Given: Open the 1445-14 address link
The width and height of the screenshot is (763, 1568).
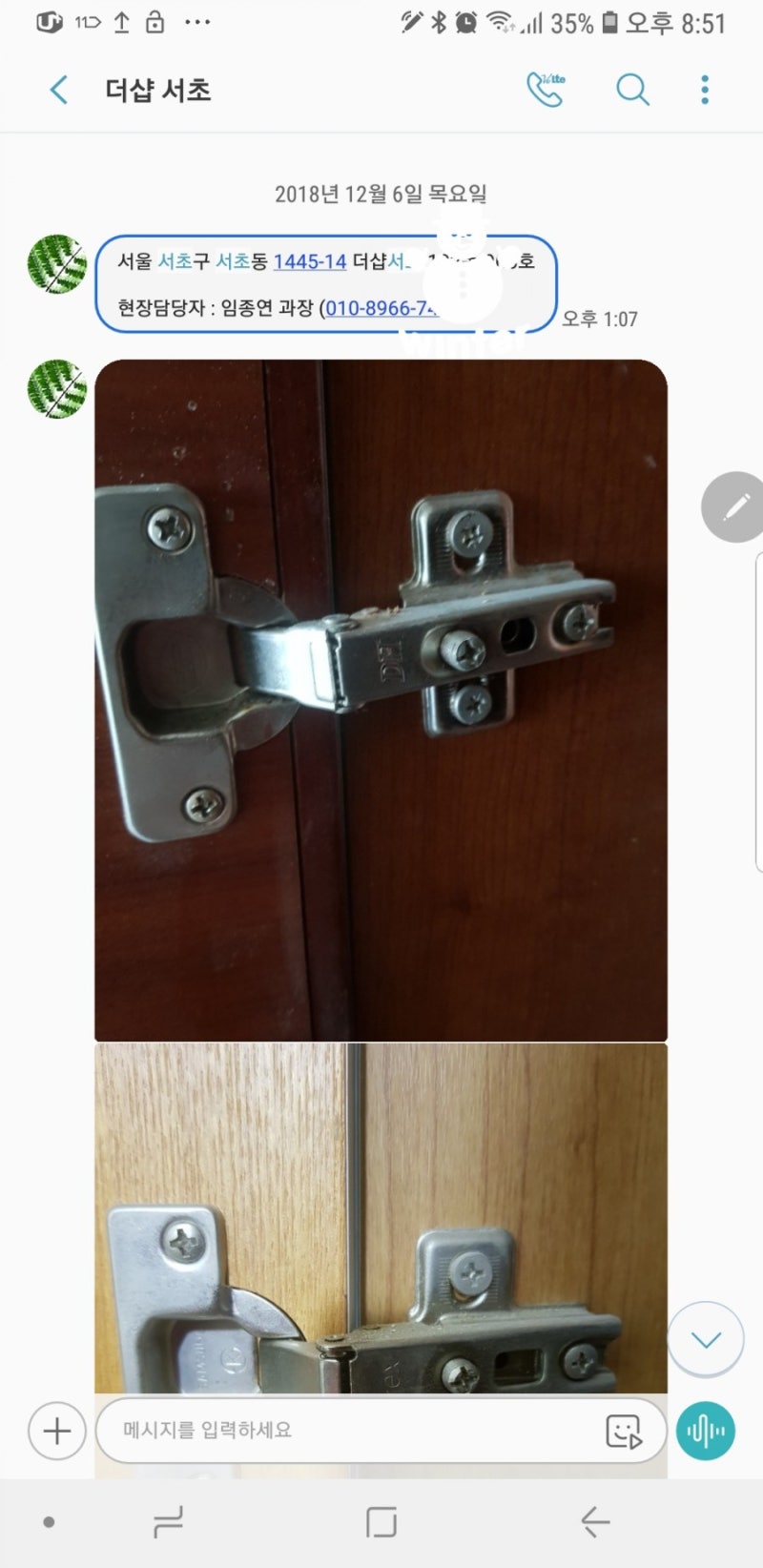Looking at the screenshot, I should [x=309, y=260].
